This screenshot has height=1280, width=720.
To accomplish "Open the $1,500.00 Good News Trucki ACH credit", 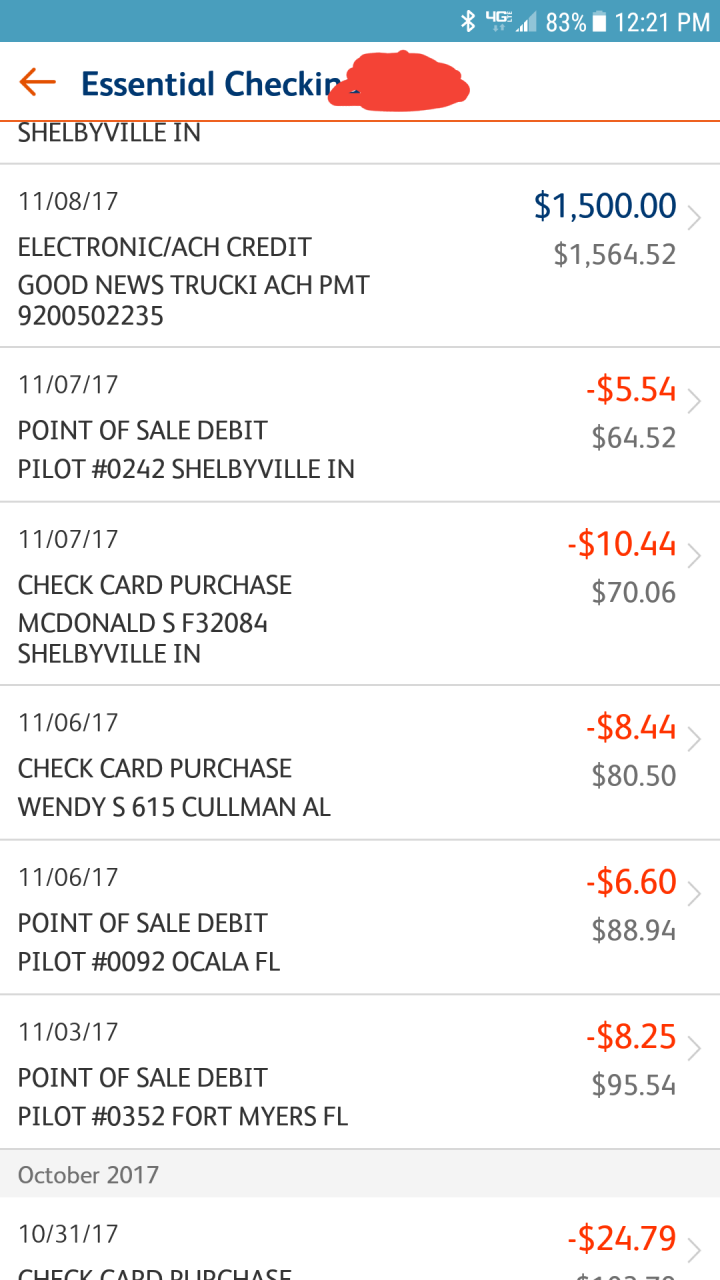I will coord(360,256).
